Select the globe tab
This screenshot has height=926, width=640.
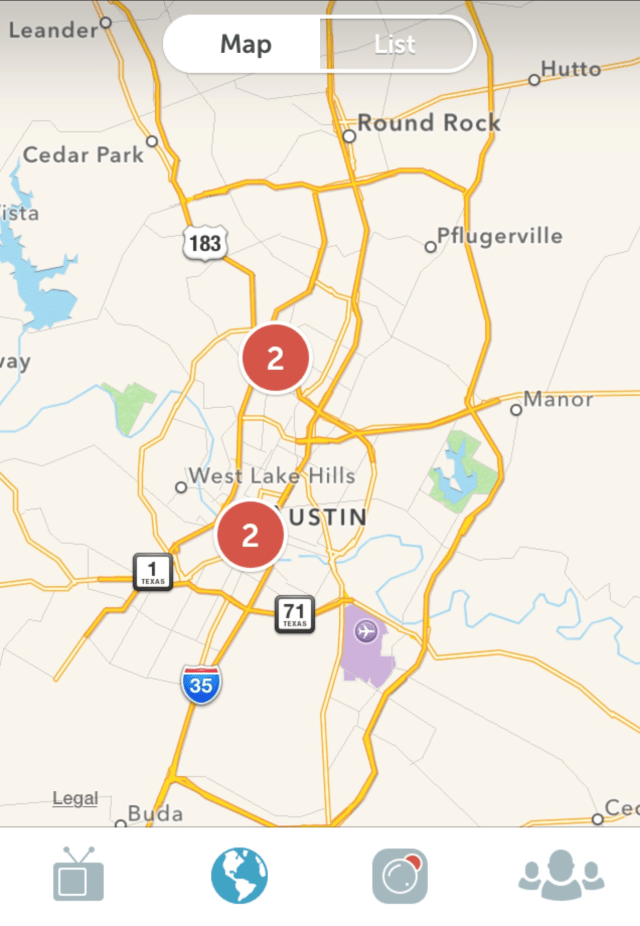[x=239, y=876]
